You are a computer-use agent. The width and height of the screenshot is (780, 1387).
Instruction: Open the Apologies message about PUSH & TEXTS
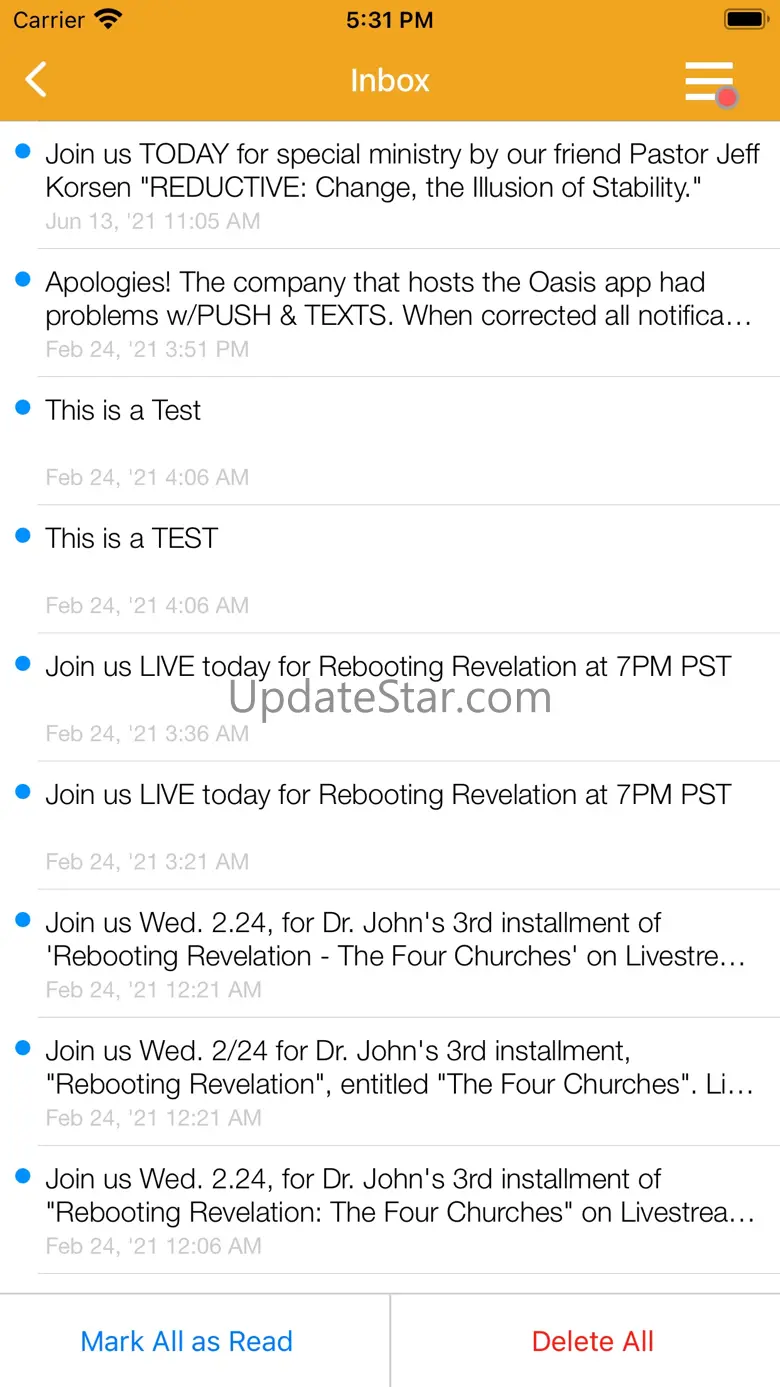390,313
